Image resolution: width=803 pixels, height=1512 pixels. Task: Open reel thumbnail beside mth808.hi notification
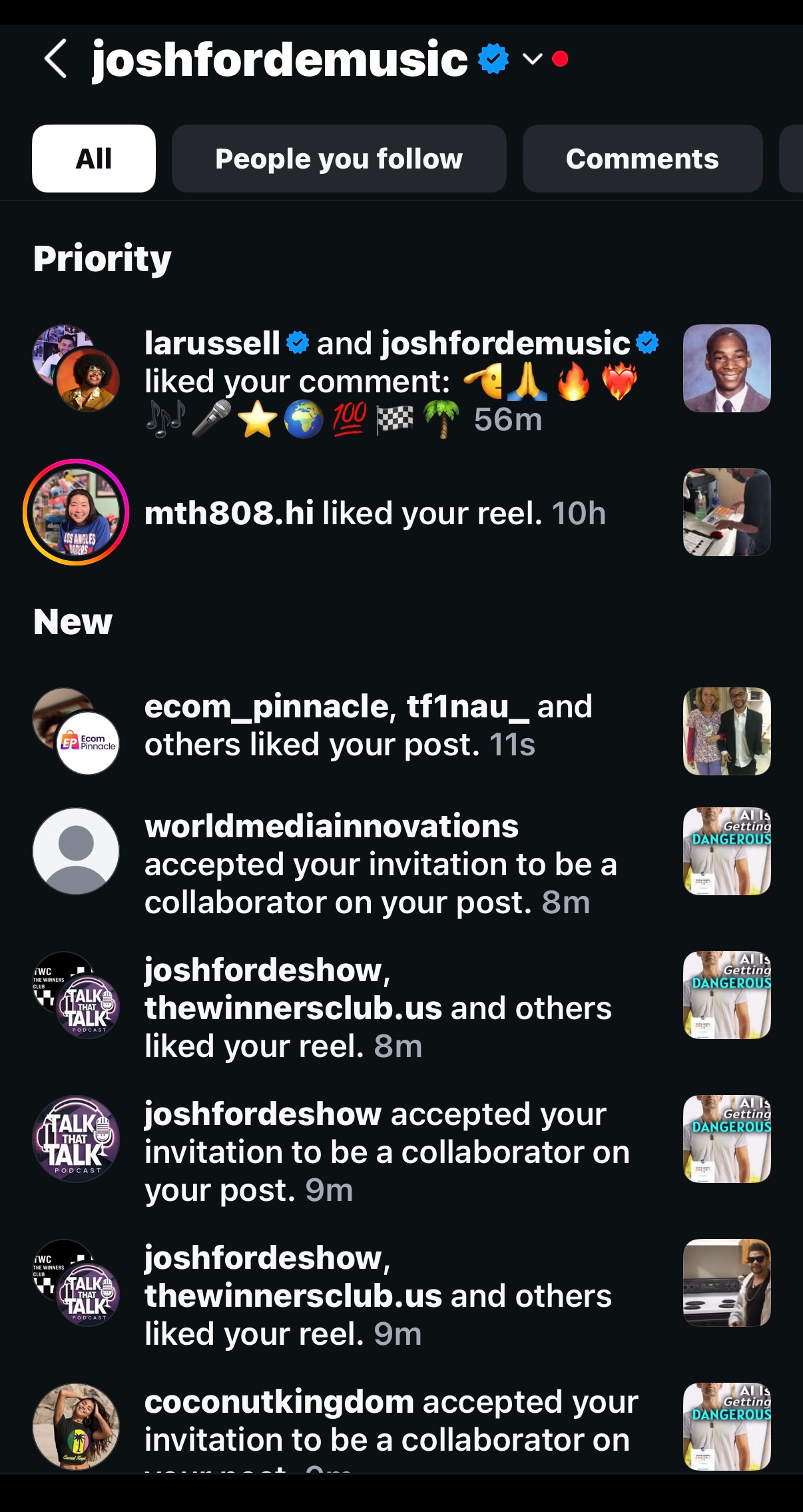tap(726, 512)
